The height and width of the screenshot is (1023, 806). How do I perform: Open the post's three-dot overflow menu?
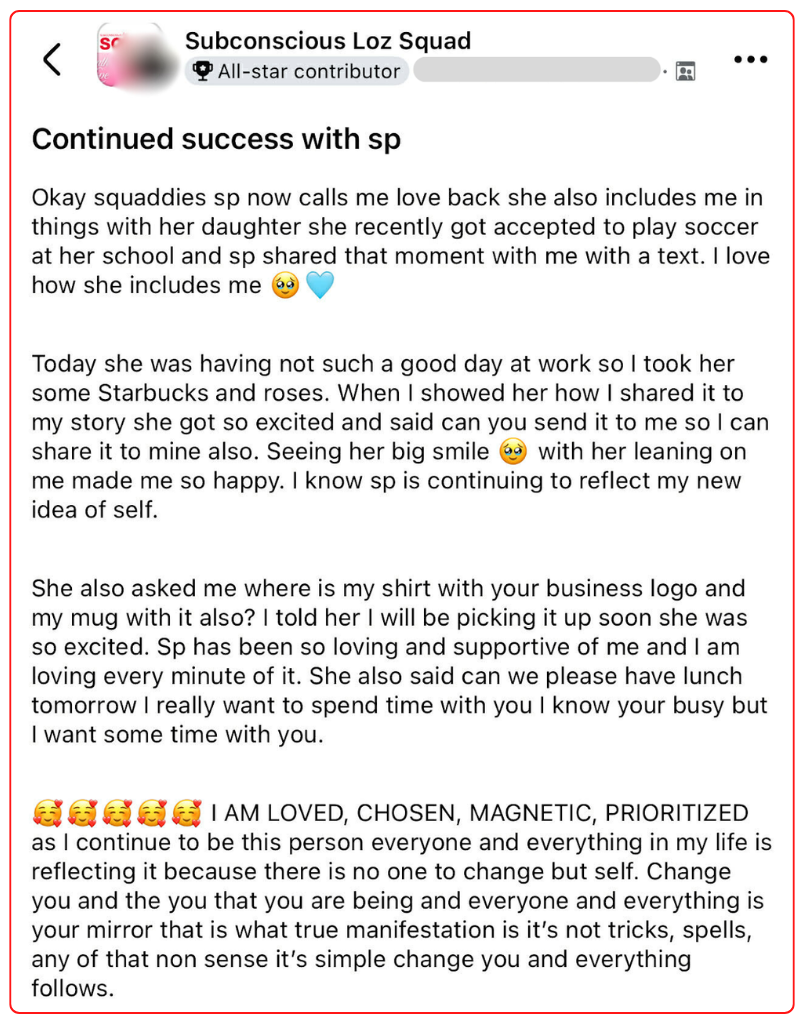750,60
